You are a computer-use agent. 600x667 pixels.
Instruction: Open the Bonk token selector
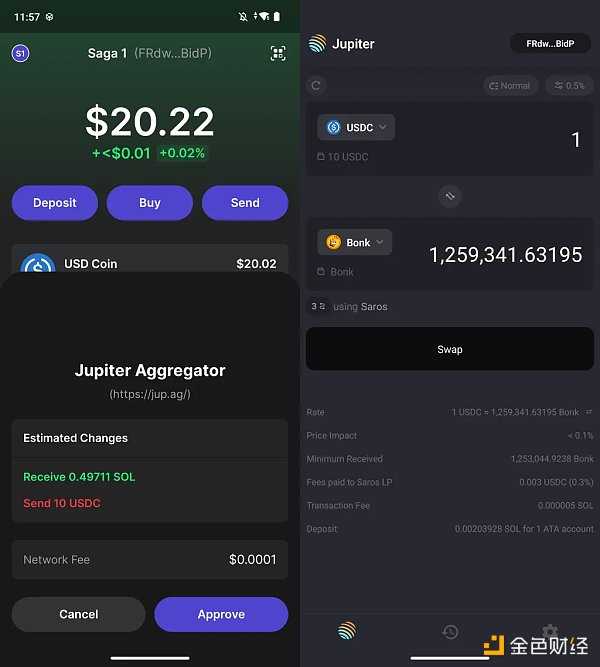click(x=354, y=242)
